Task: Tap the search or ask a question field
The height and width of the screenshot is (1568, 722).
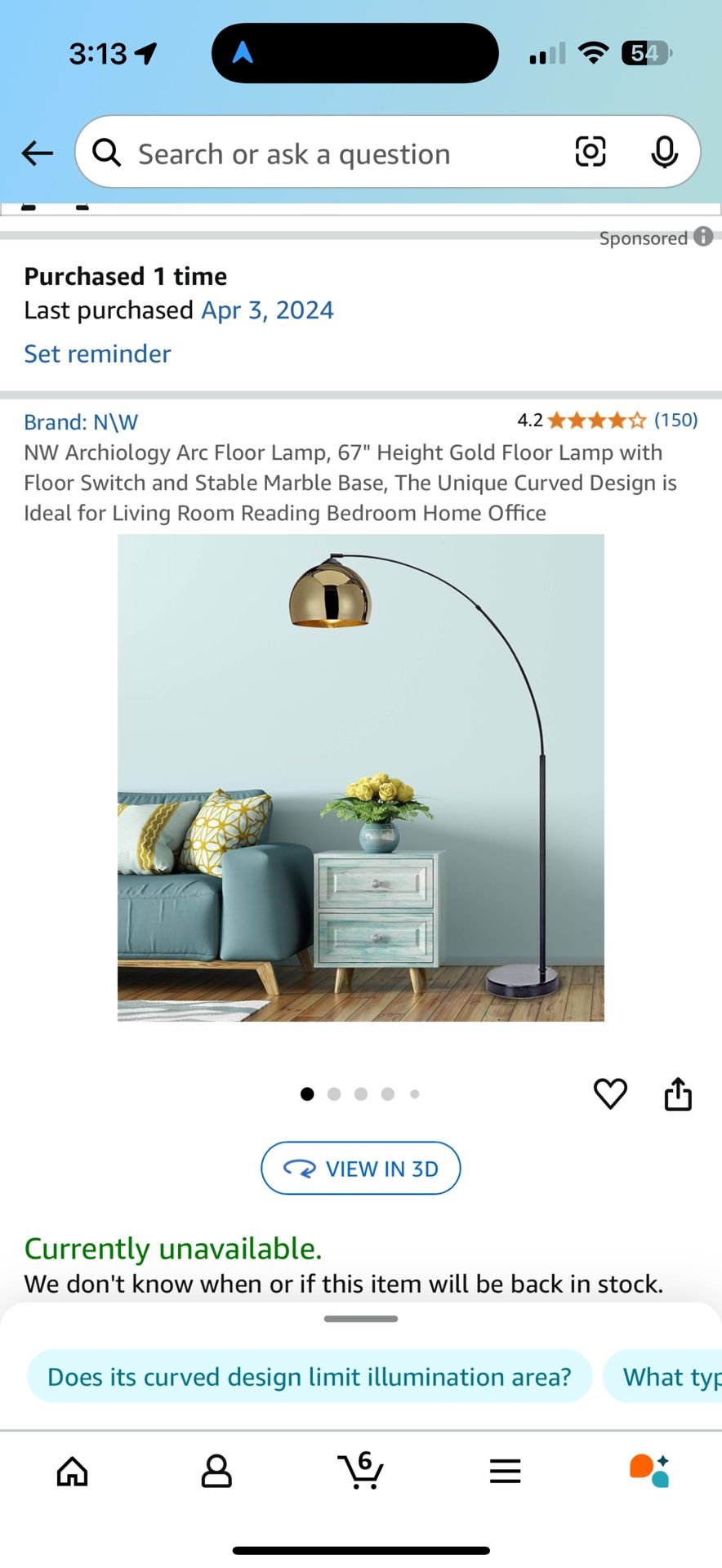Action: tap(327, 154)
